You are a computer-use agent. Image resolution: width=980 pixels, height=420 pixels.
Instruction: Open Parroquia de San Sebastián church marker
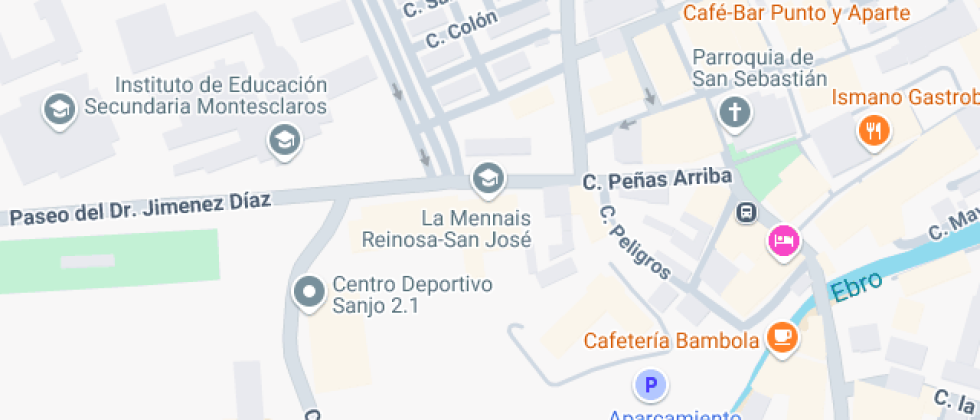point(735,113)
